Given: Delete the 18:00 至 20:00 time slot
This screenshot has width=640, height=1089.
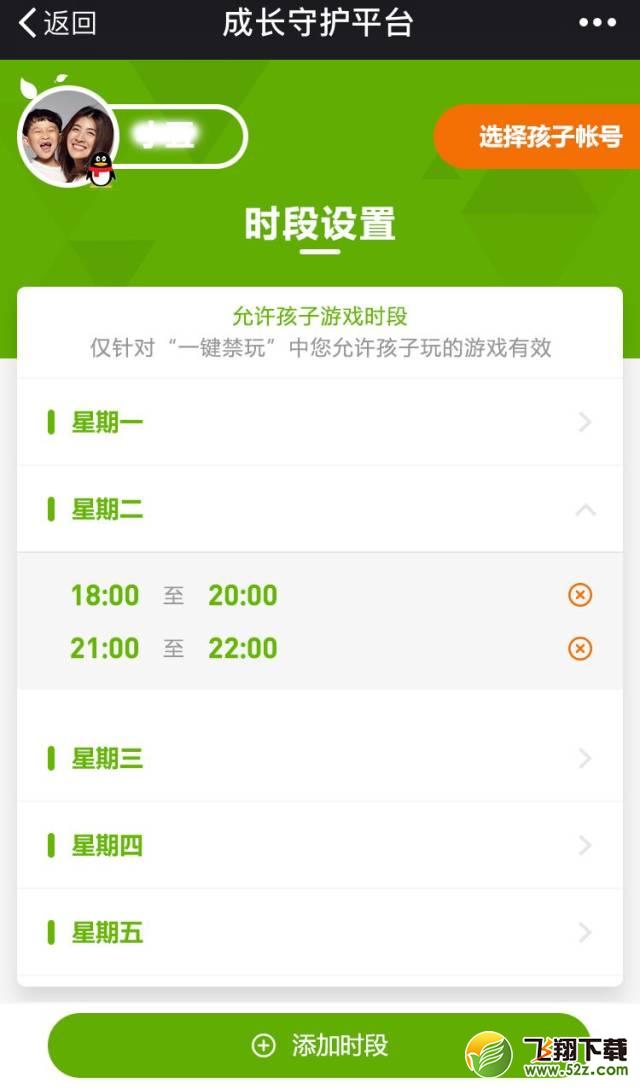Looking at the screenshot, I should (580, 595).
